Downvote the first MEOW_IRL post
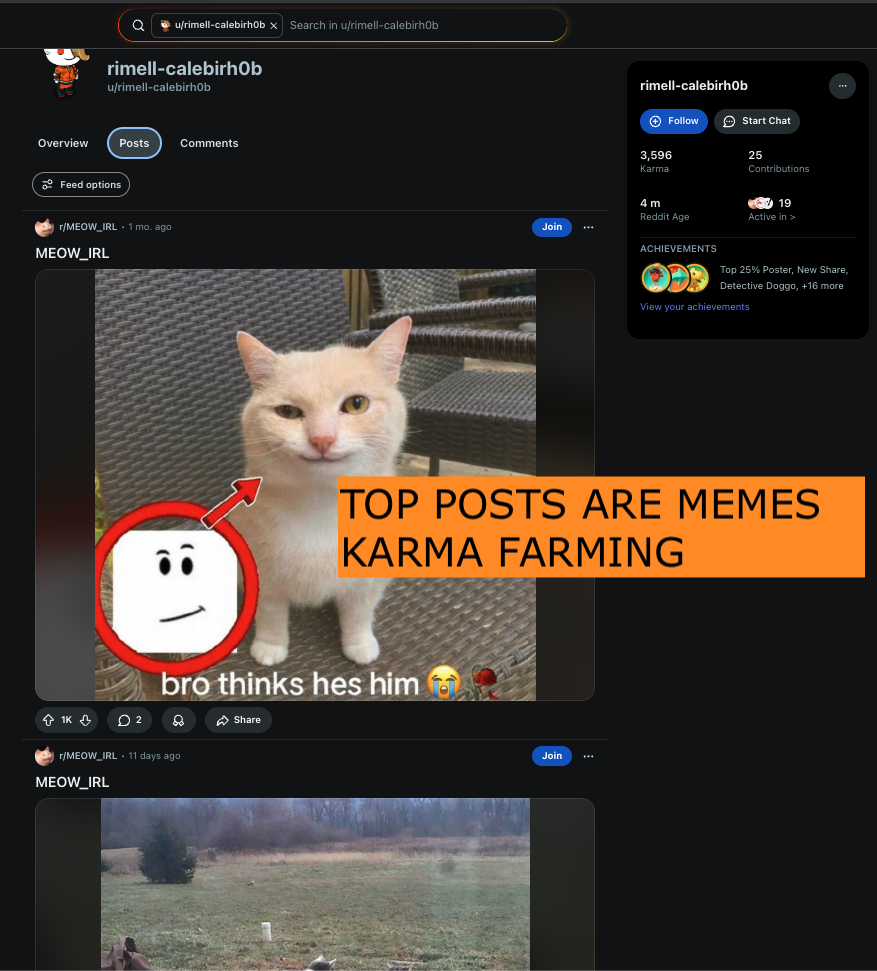The height and width of the screenshot is (971, 877). (x=85, y=719)
